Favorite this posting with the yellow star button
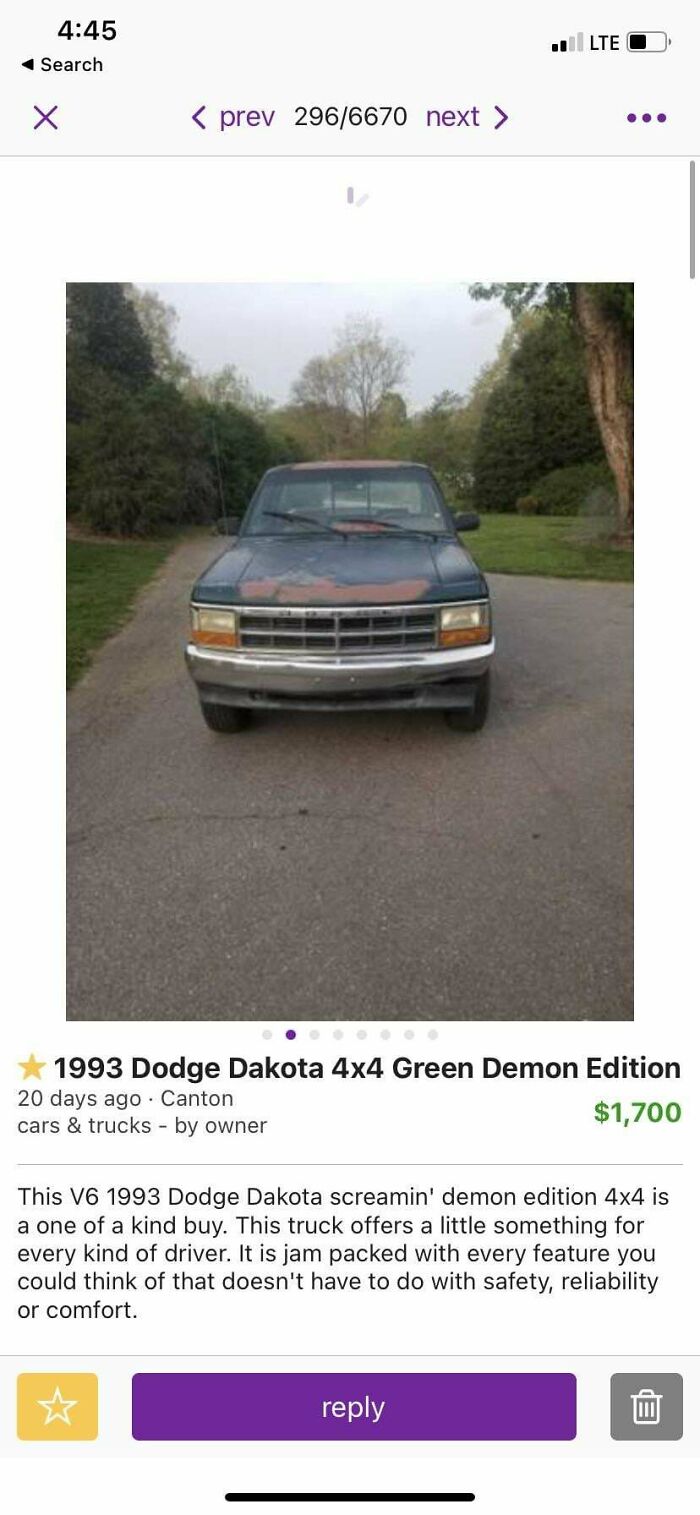The width and height of the screenshot is (700, 1515). point(57,1406)
